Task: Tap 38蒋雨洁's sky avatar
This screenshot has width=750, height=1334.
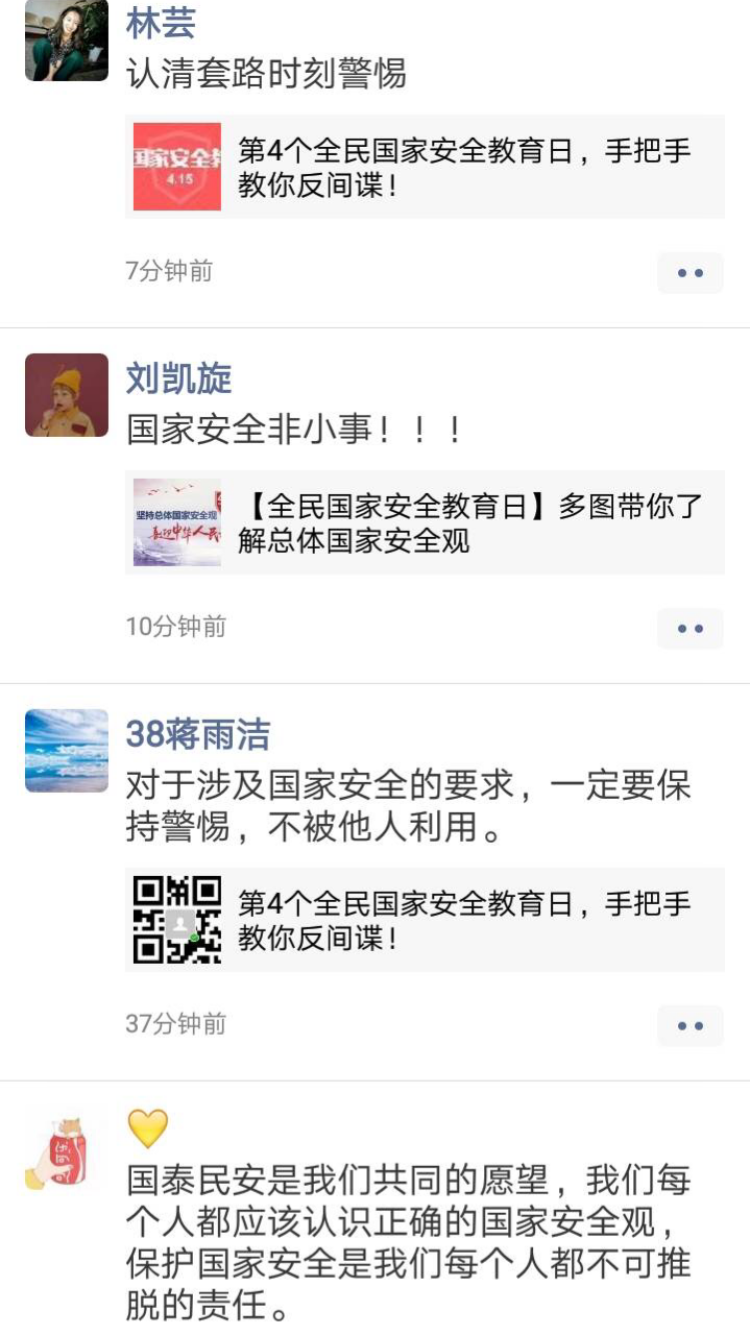Action: click(x=66, y=751)
